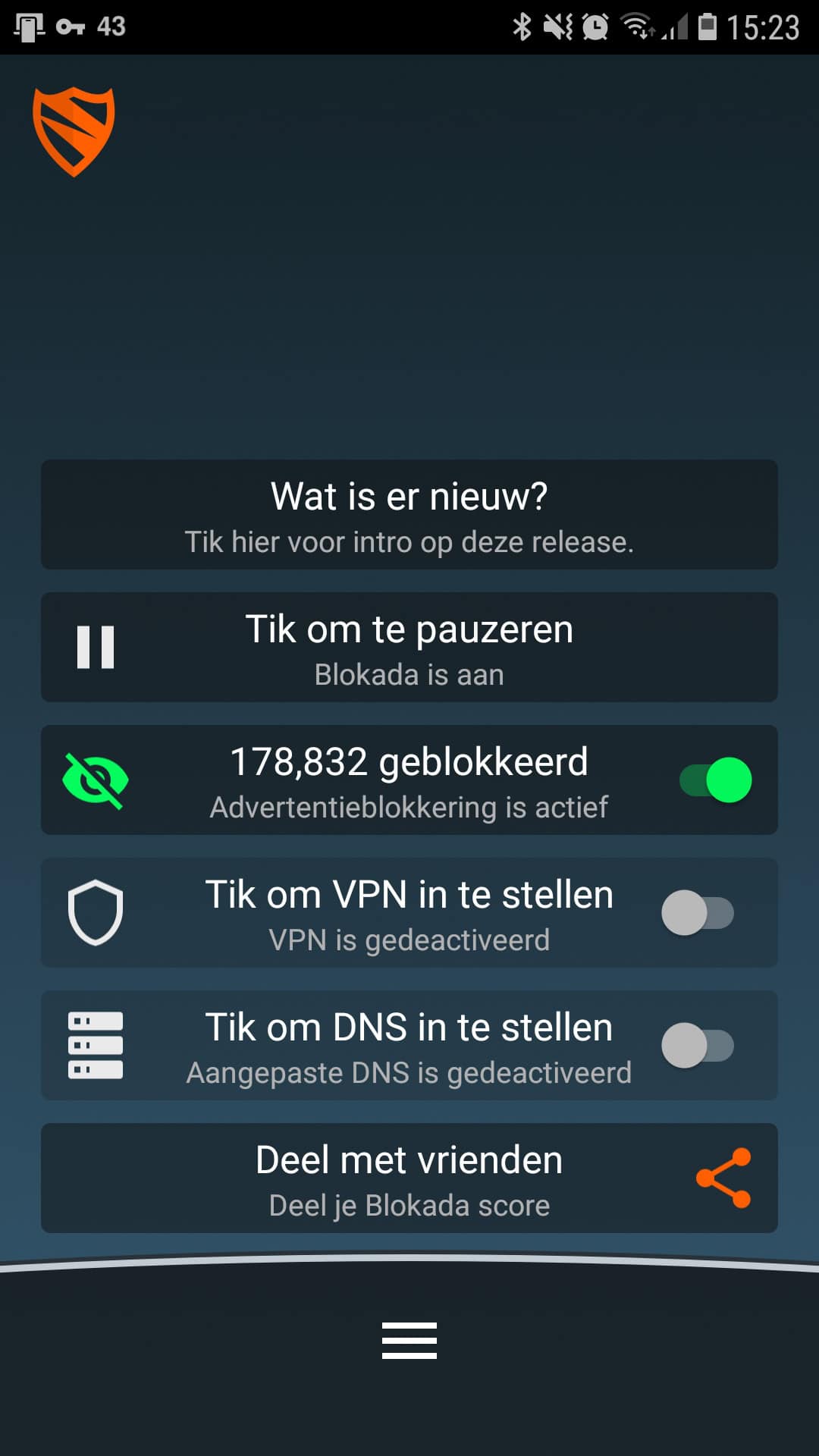Click the Blokada shield logo
This screenshot has height=1456, width=819.
point(74,131)
